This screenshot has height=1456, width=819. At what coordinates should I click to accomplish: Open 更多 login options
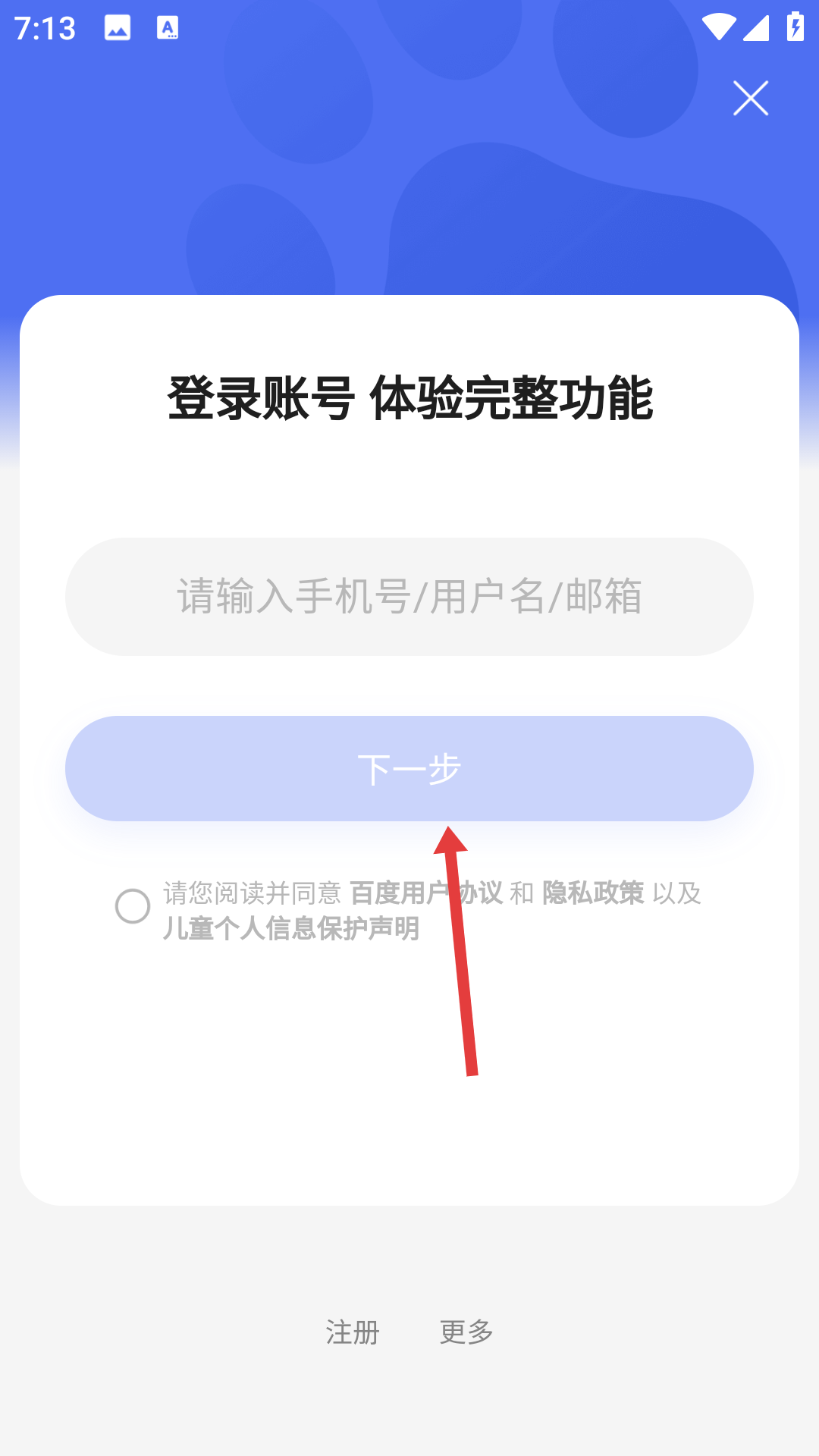tap(466, 1332)
